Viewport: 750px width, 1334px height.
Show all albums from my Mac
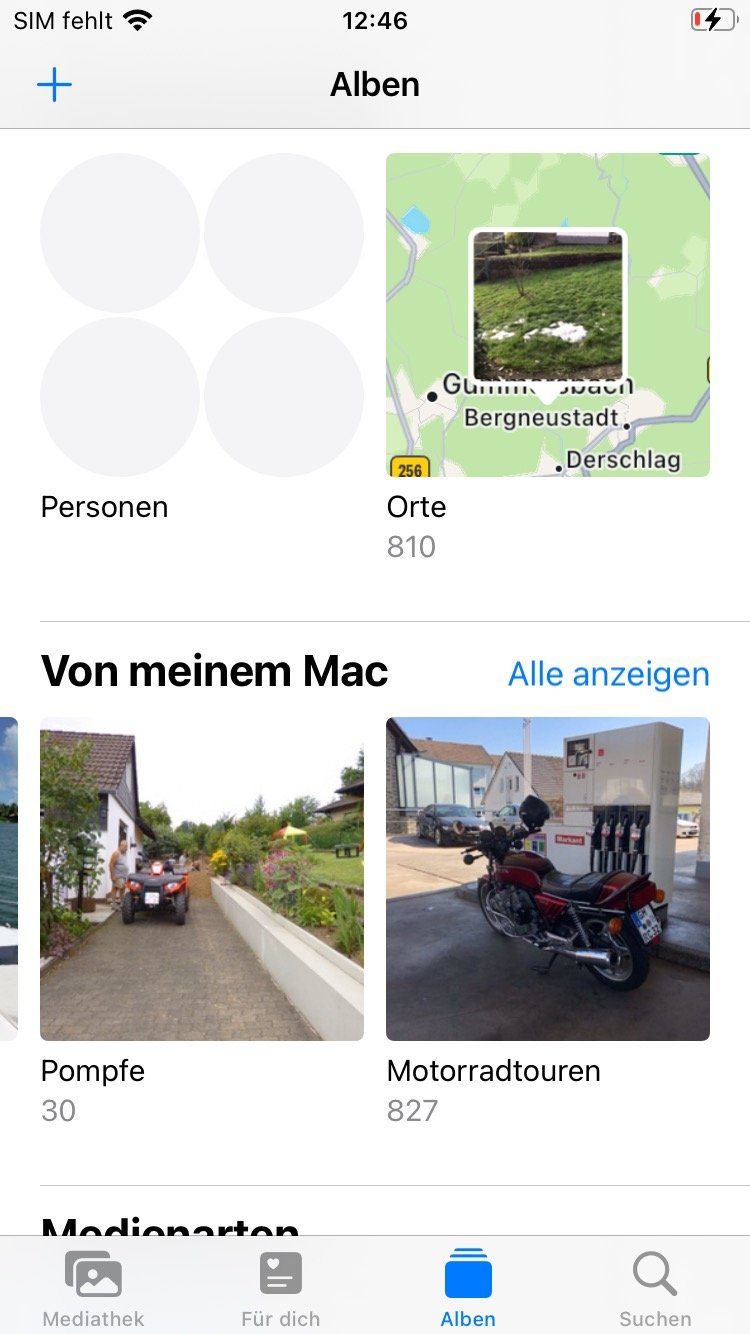608,674
